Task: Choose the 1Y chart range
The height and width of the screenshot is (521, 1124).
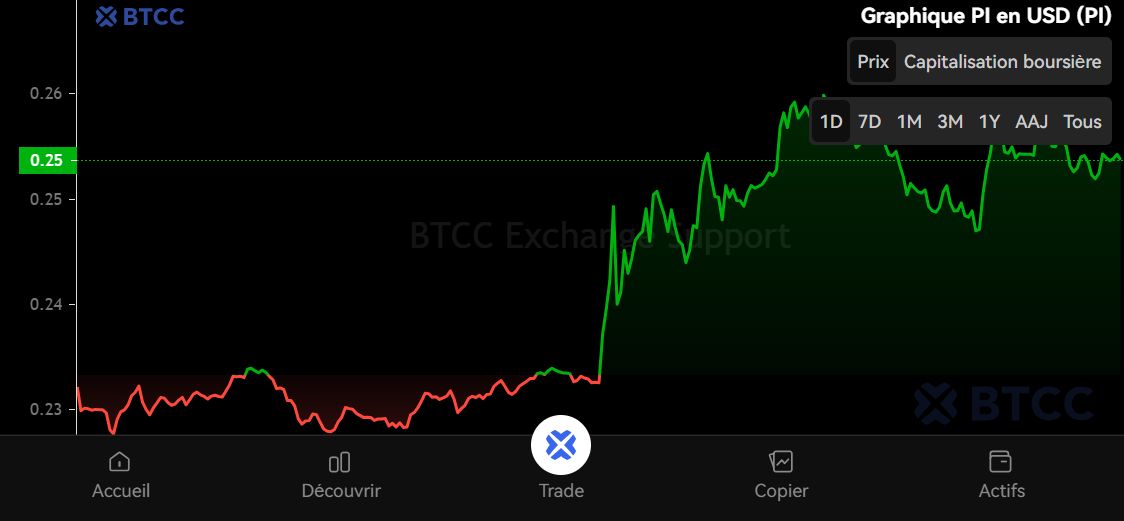Action: click(x=989, y=122)
